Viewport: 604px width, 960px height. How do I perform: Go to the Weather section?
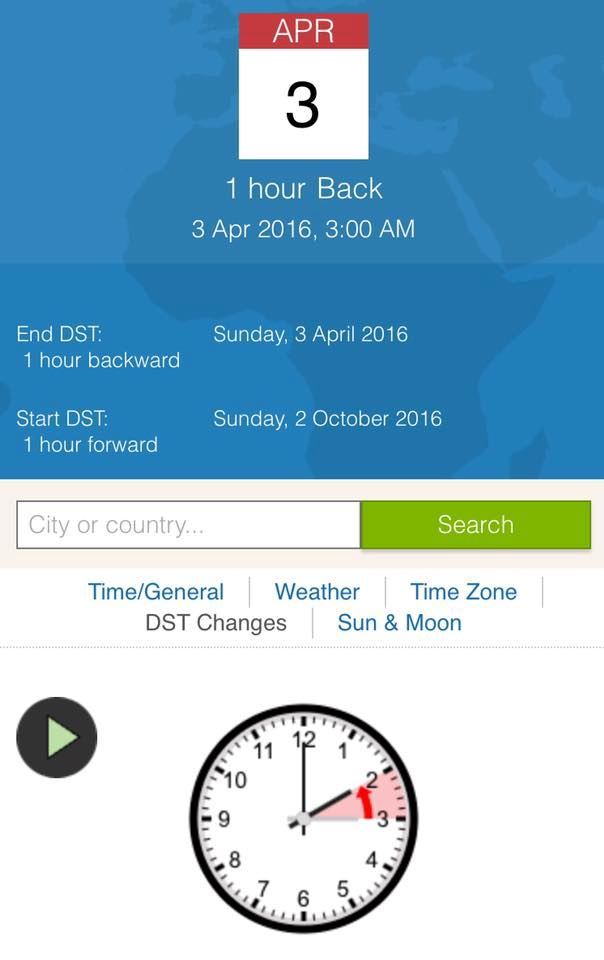point(317,592)
